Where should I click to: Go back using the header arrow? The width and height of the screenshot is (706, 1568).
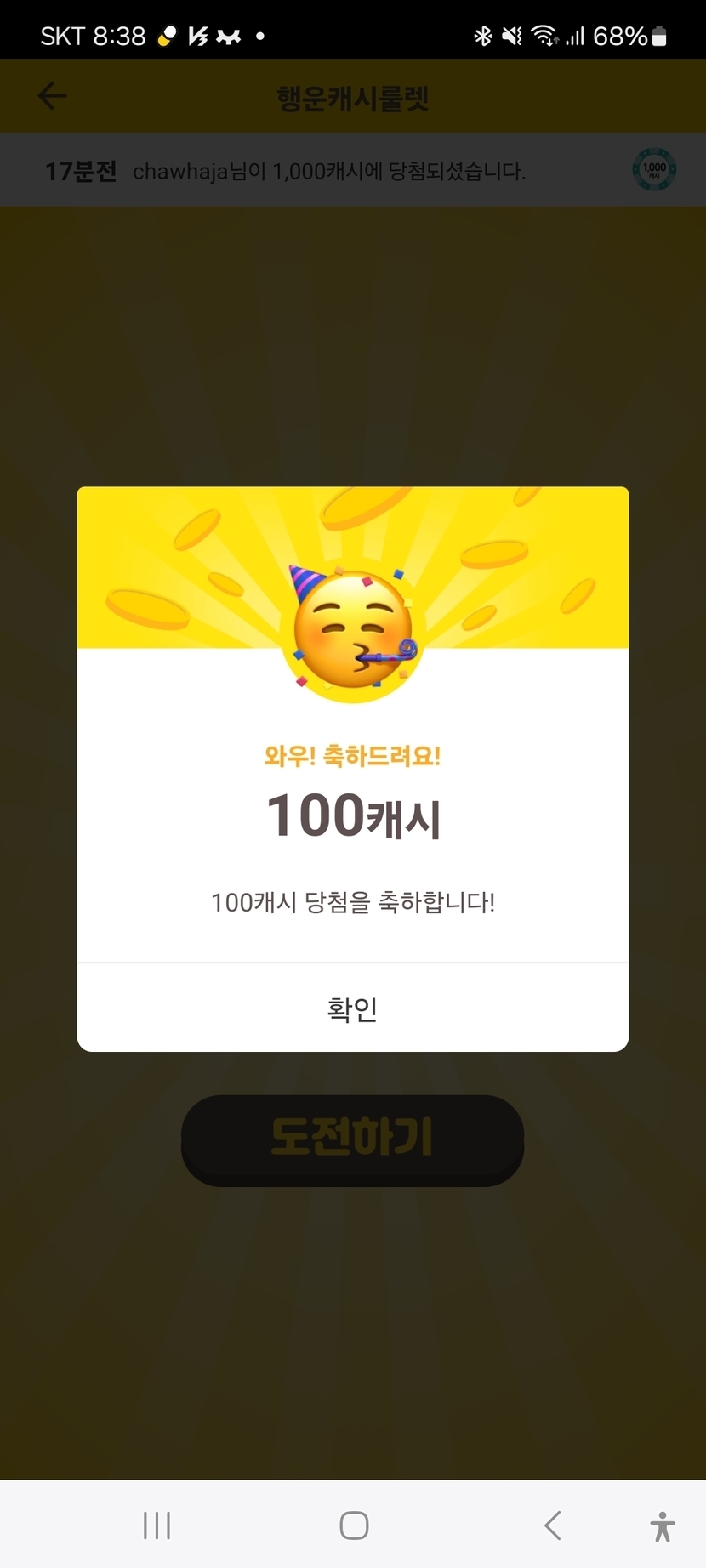52,96
